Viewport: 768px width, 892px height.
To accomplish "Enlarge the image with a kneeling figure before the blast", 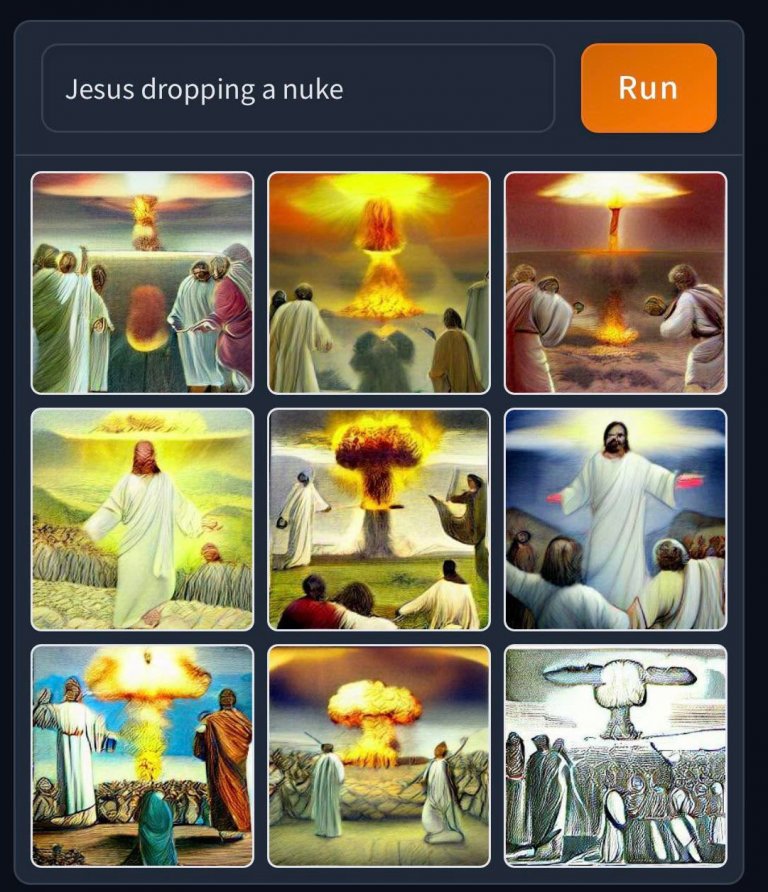I will pos(379,756).
